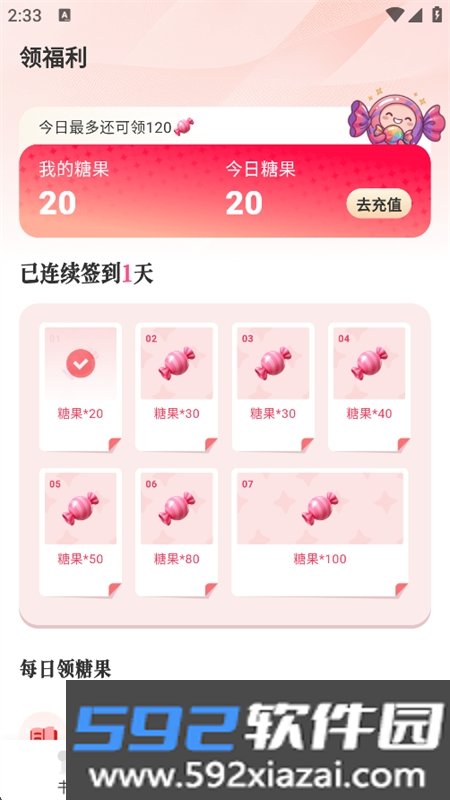Image resolution: width=450 pixels, height=800 pixels.
Task: Tap the 去充值 recharge button
Action: (x=379, y=204)
